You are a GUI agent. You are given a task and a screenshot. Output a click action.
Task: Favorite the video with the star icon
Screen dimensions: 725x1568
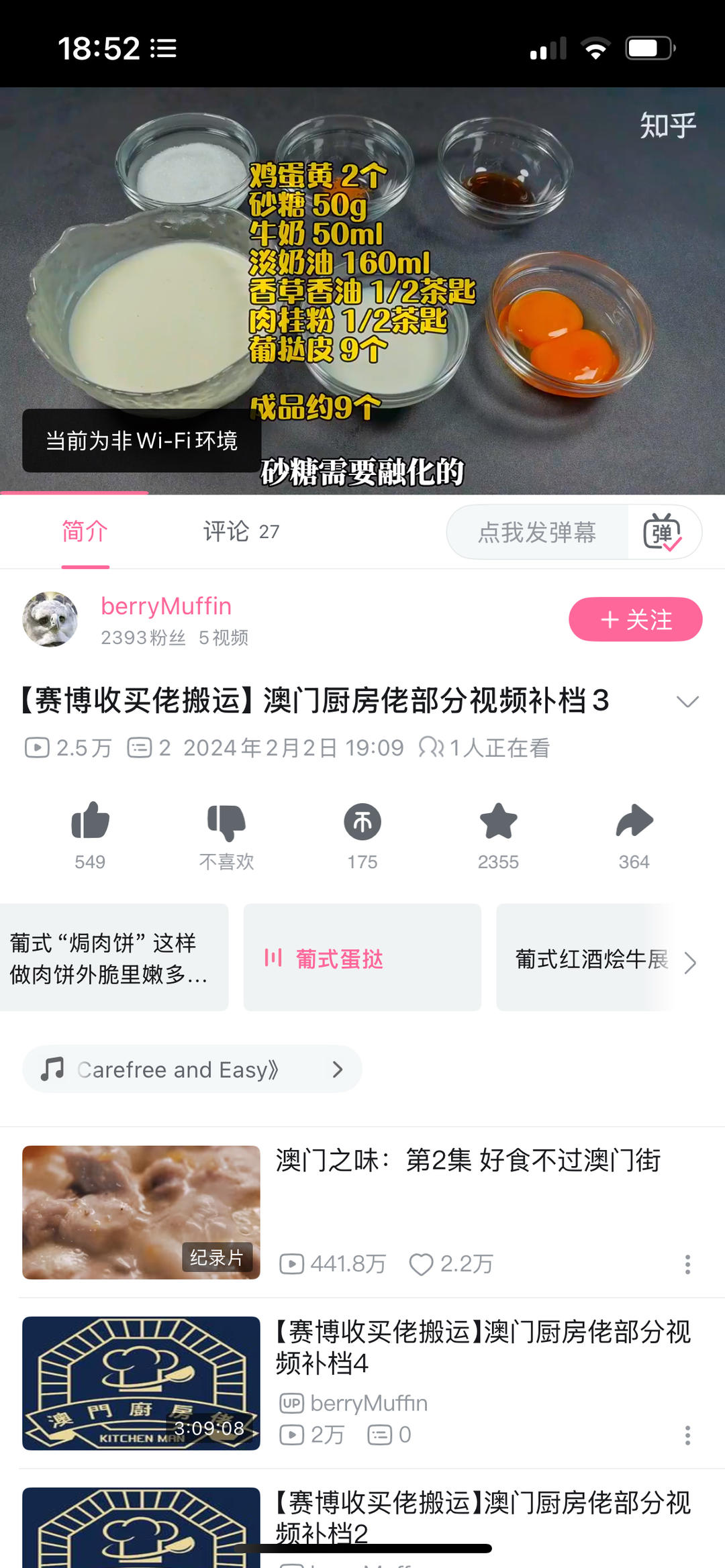click(x=498, y=822)
